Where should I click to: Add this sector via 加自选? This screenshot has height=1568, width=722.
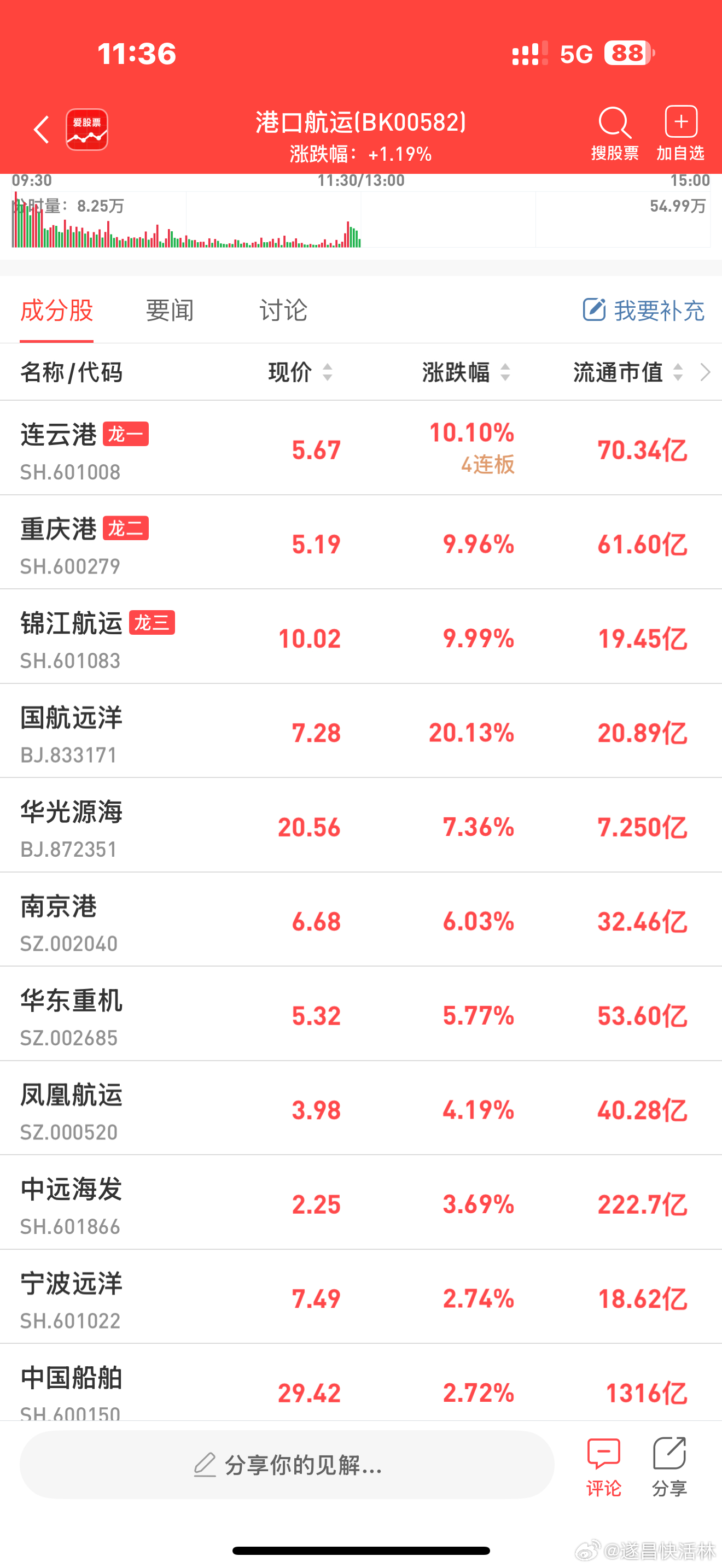(x=680, y=134)
